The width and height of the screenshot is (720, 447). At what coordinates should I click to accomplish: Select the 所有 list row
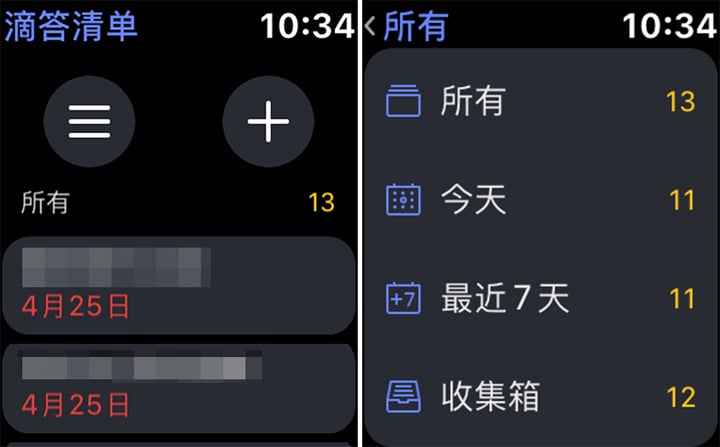pos(540,101)
